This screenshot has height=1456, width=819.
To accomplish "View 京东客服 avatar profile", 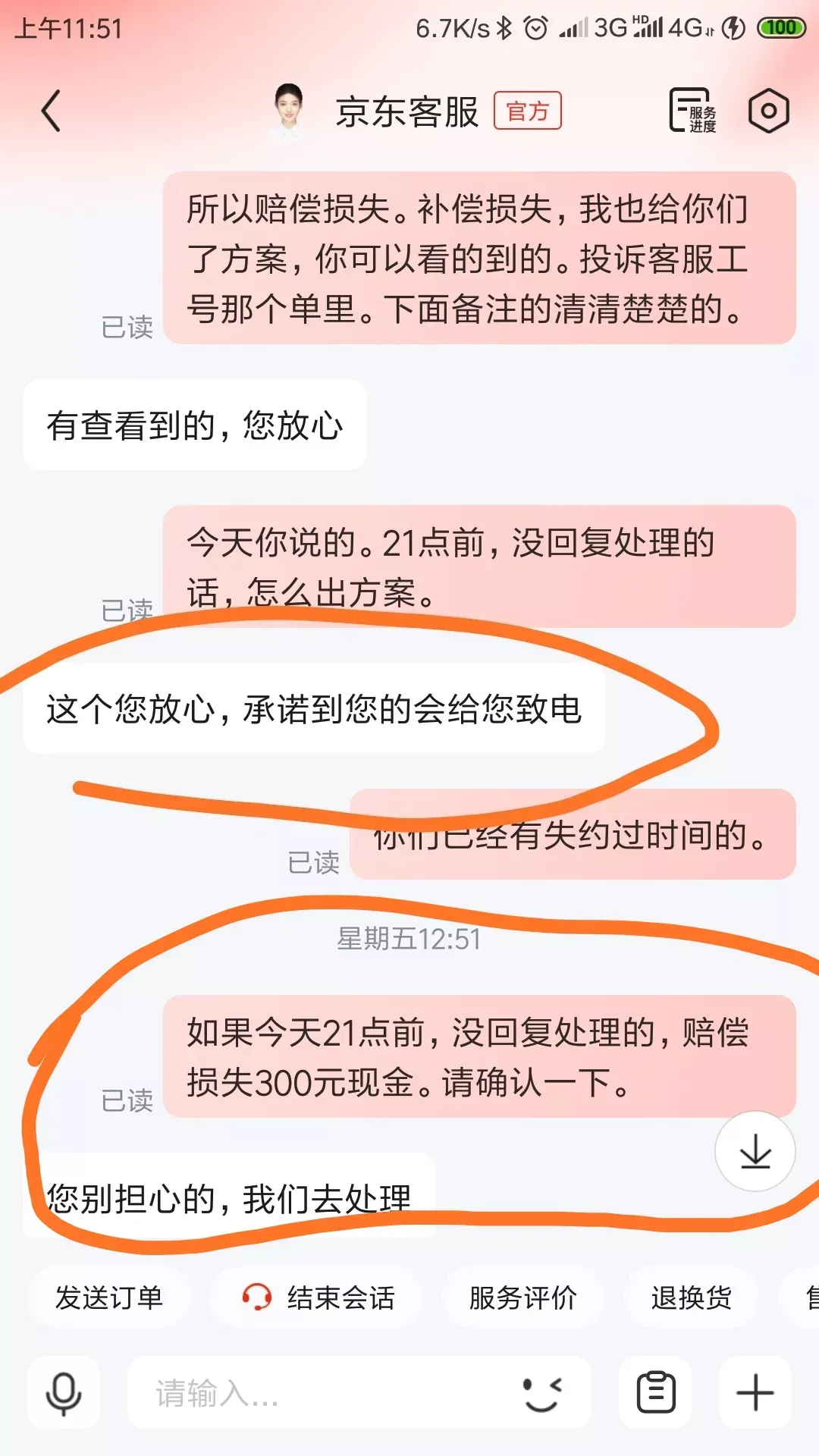I will pos(289,111).
